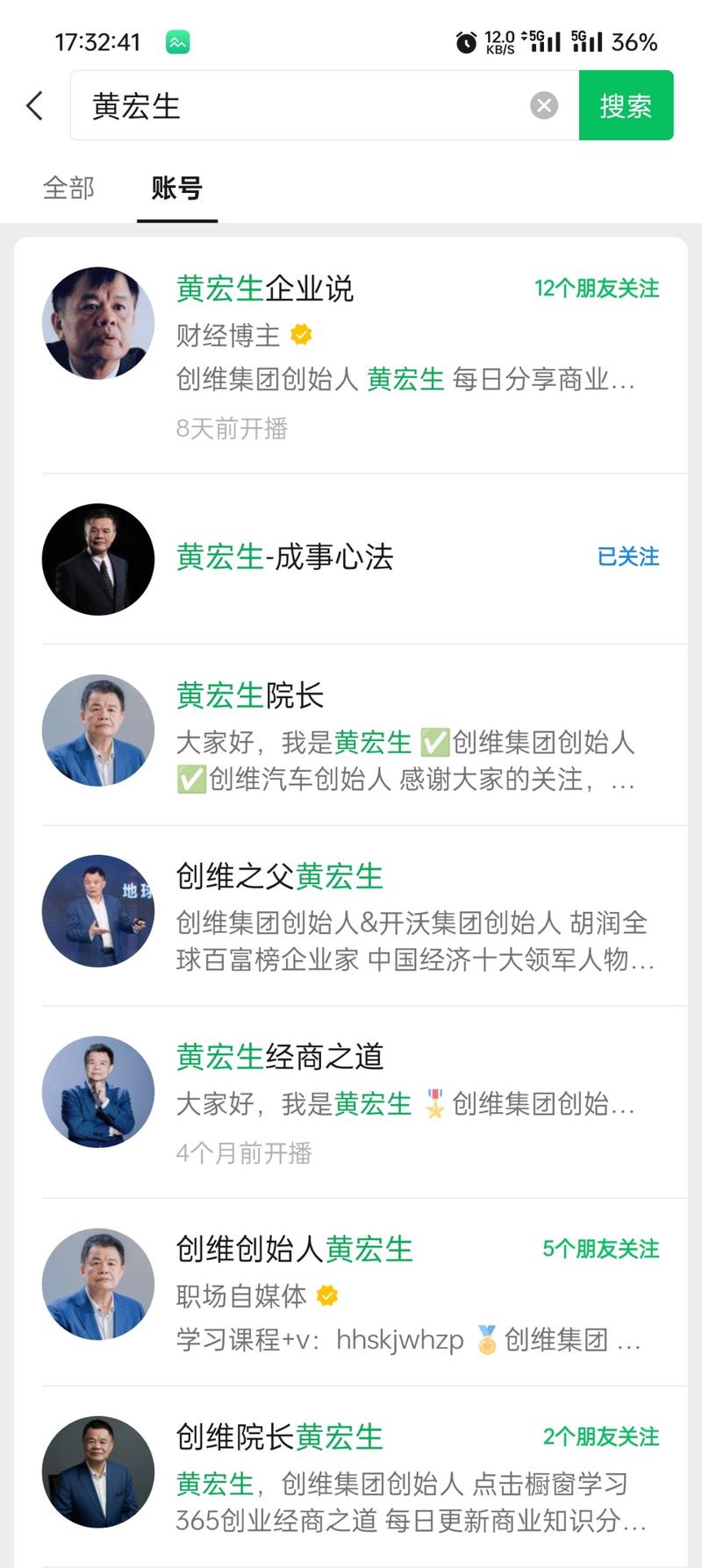Tap the avatar of 黄宏生企业说
Viewport: 702px width, 1568px height.
[x=97, y=322]
